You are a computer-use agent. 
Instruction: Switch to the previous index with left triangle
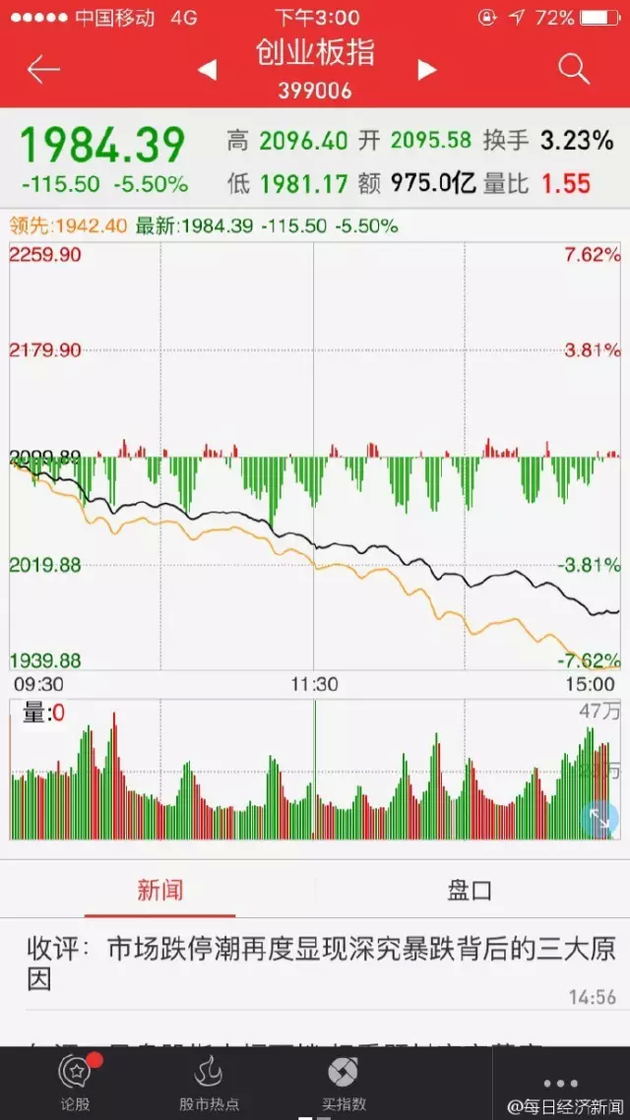[207, 70]
